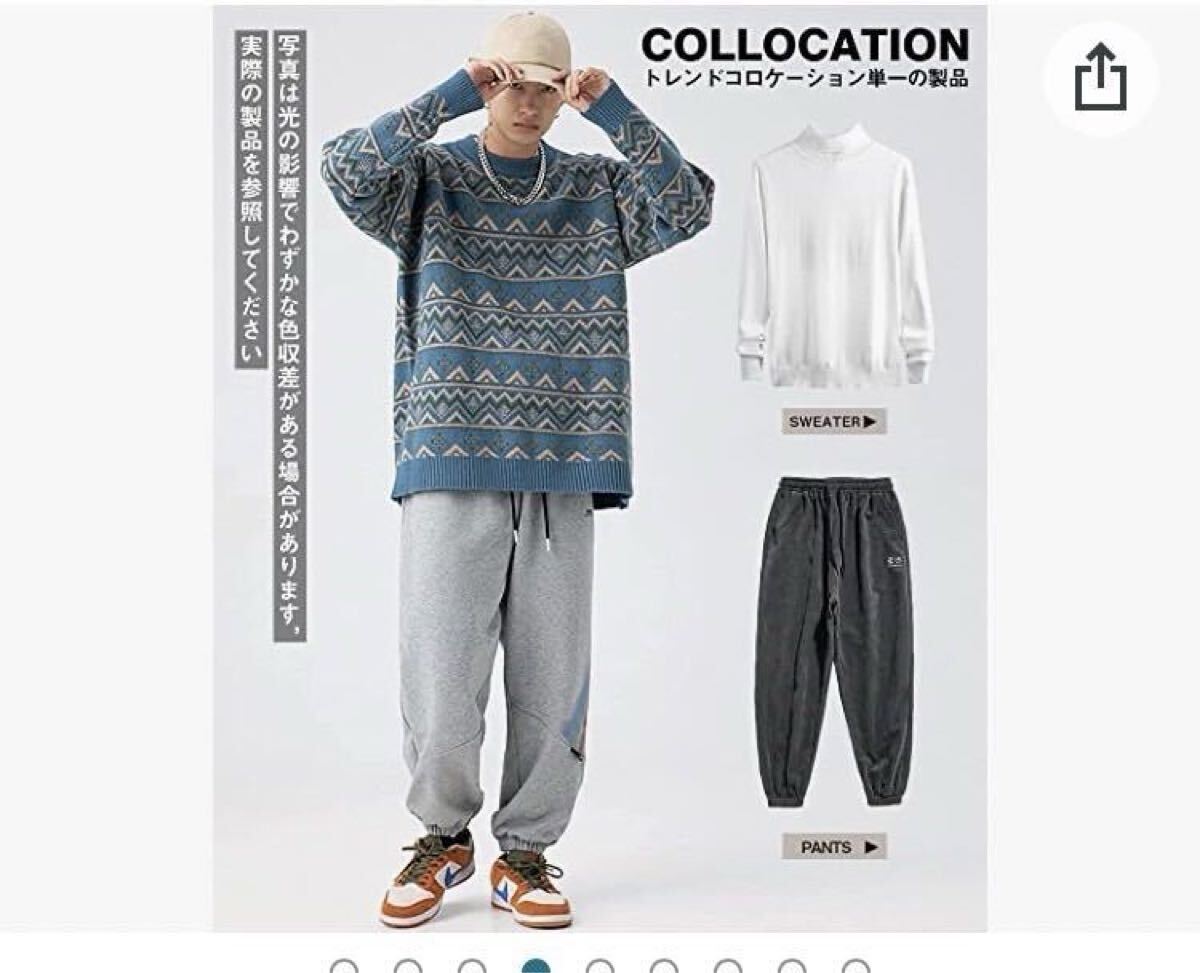The height and width of the screenshot is (973, 1200).
Task: Share this product
Action: click(x=1100, y=78)
